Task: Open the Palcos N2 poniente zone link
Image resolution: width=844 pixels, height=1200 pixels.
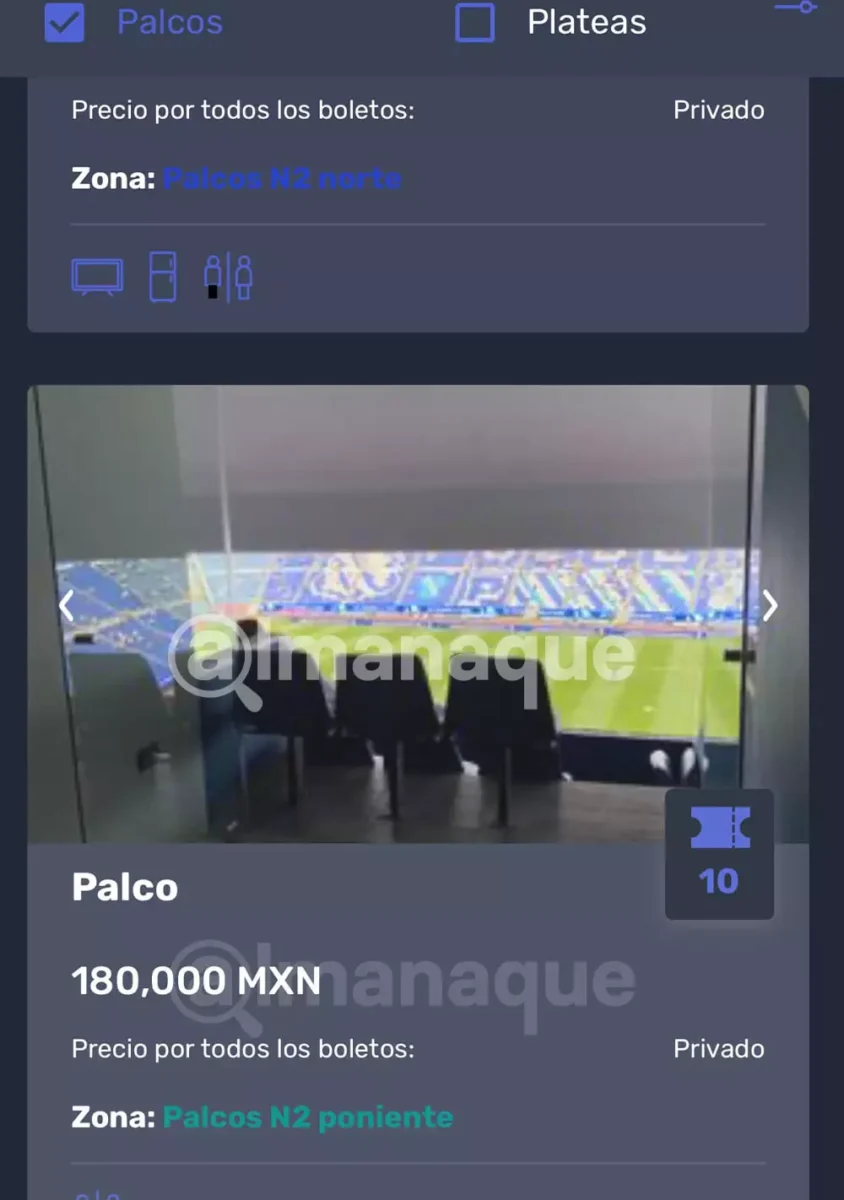Action: coord(307,1117)
